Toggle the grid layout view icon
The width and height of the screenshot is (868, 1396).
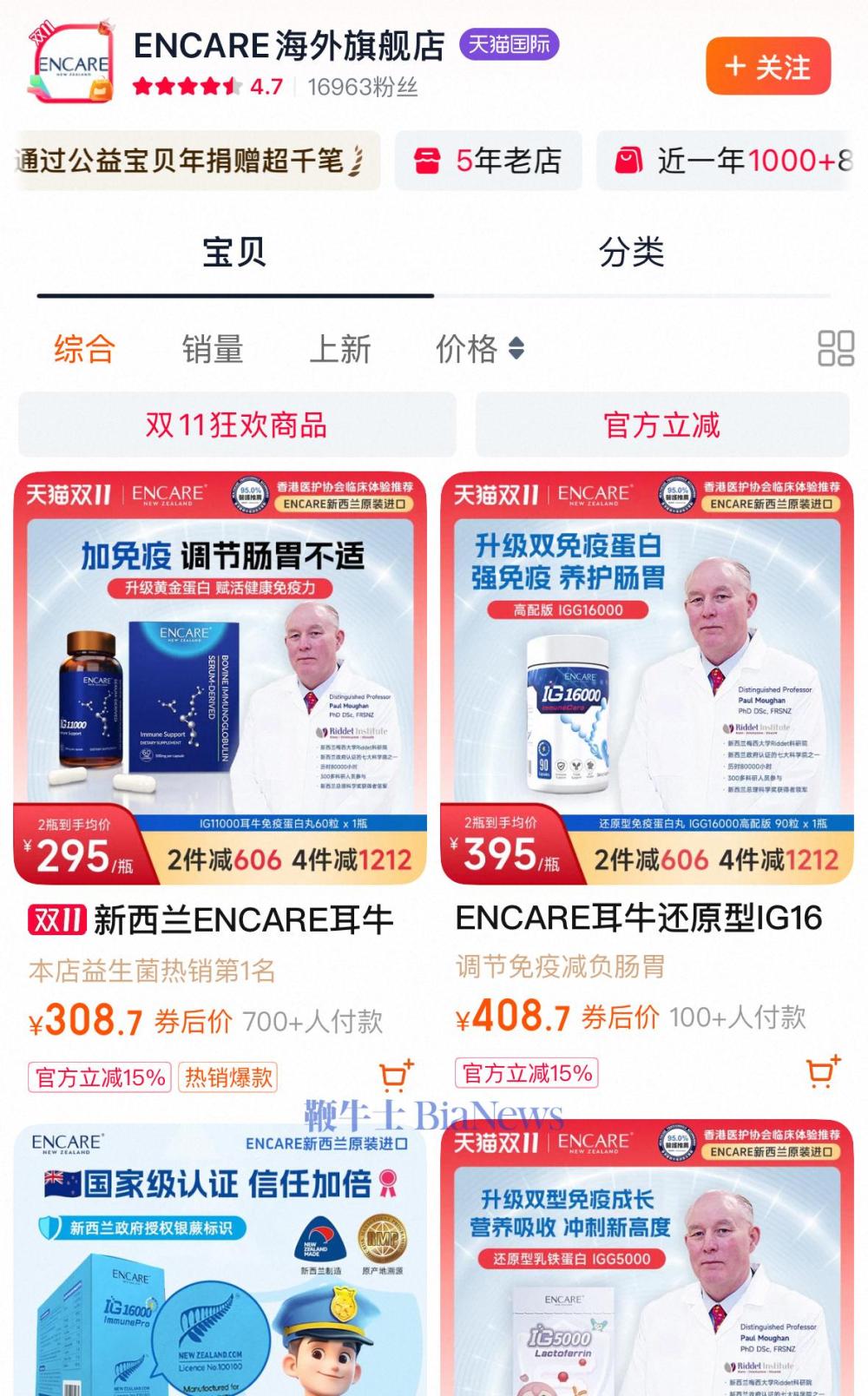click(x=836, y=348)
